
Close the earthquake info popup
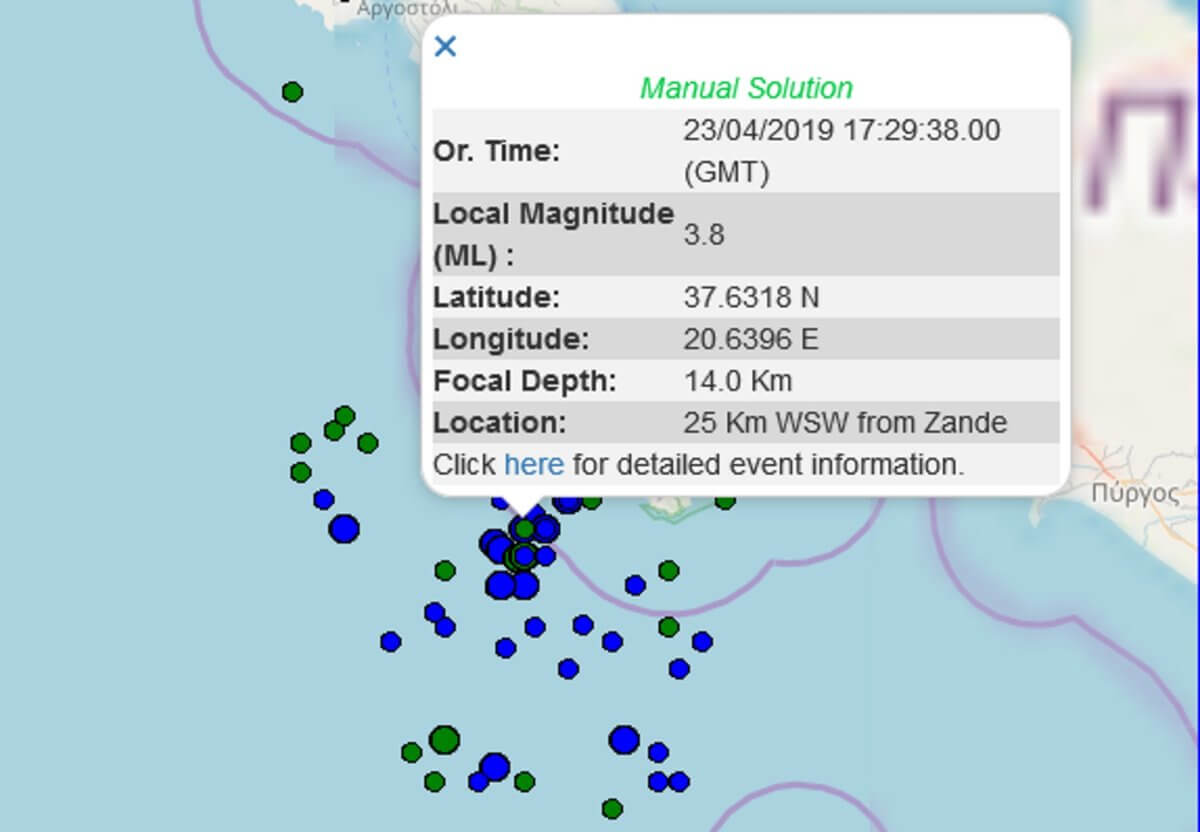click(445, 46)
